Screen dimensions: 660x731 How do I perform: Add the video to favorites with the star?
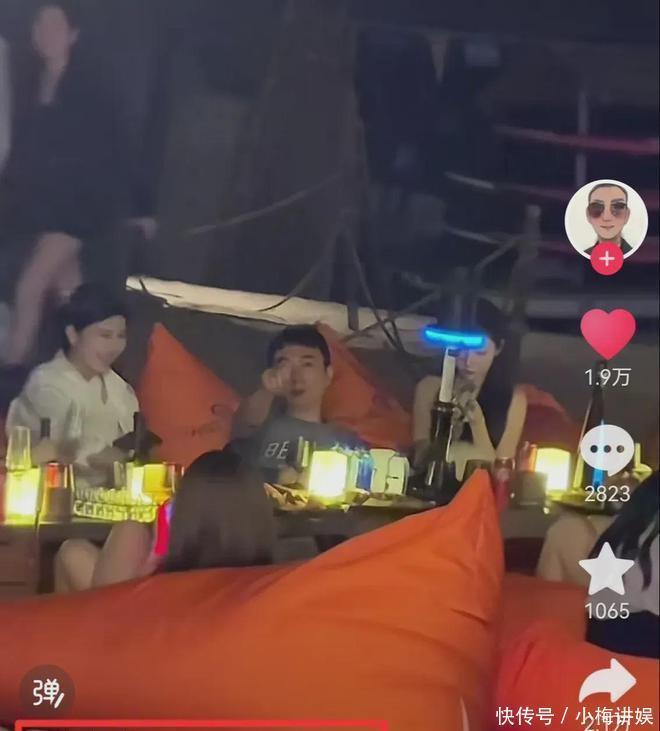(607, 570)
